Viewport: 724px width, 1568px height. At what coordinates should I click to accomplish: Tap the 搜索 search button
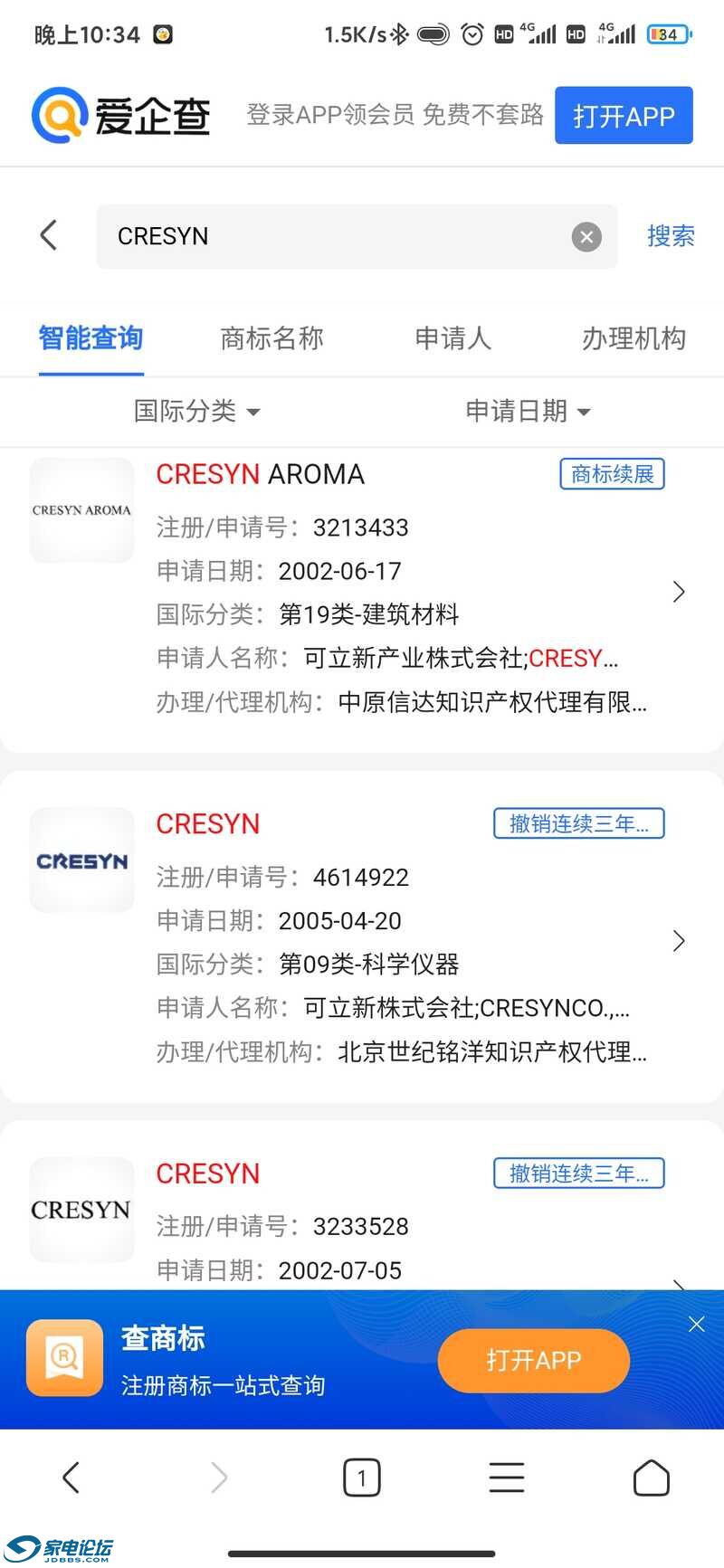point(671,236)
